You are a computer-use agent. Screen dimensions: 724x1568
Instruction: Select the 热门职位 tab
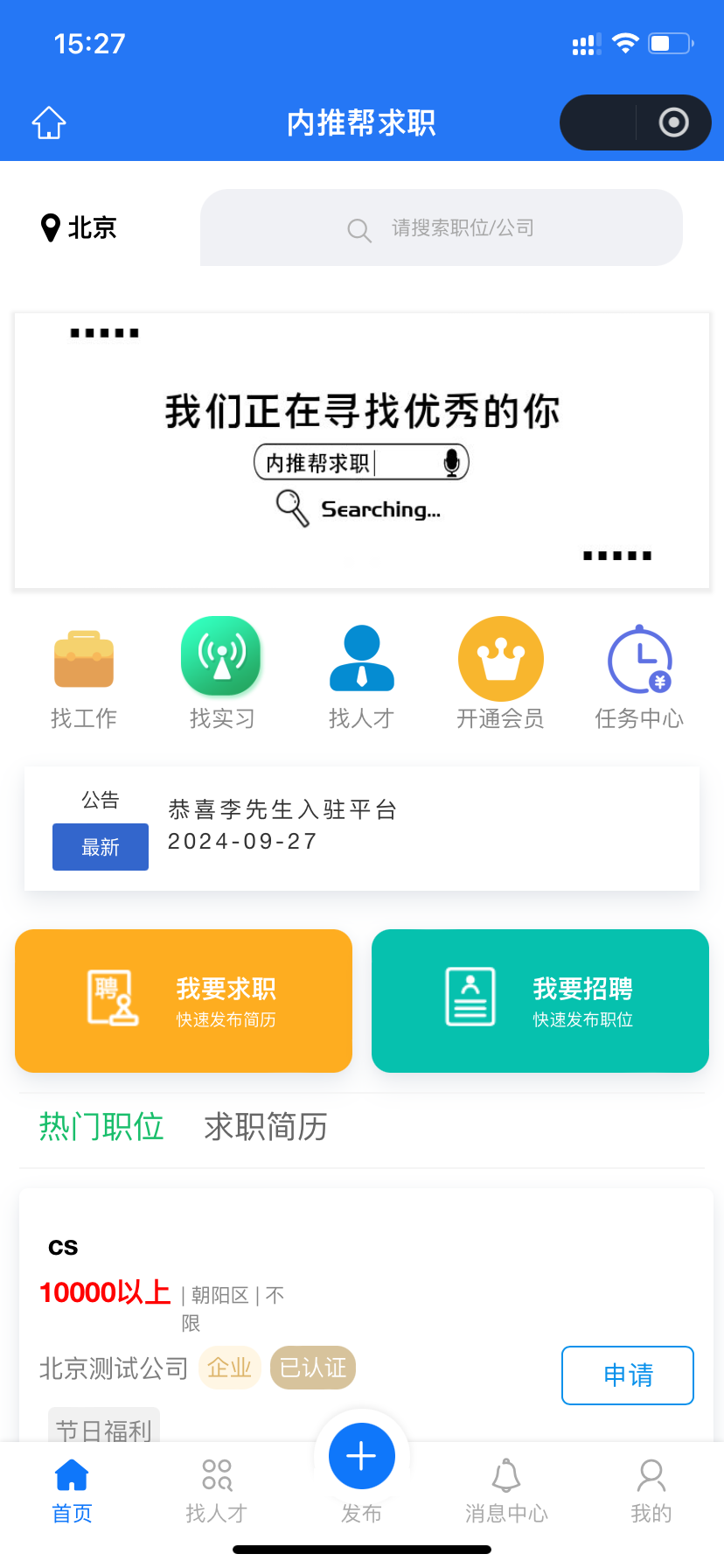point(101,1127)
